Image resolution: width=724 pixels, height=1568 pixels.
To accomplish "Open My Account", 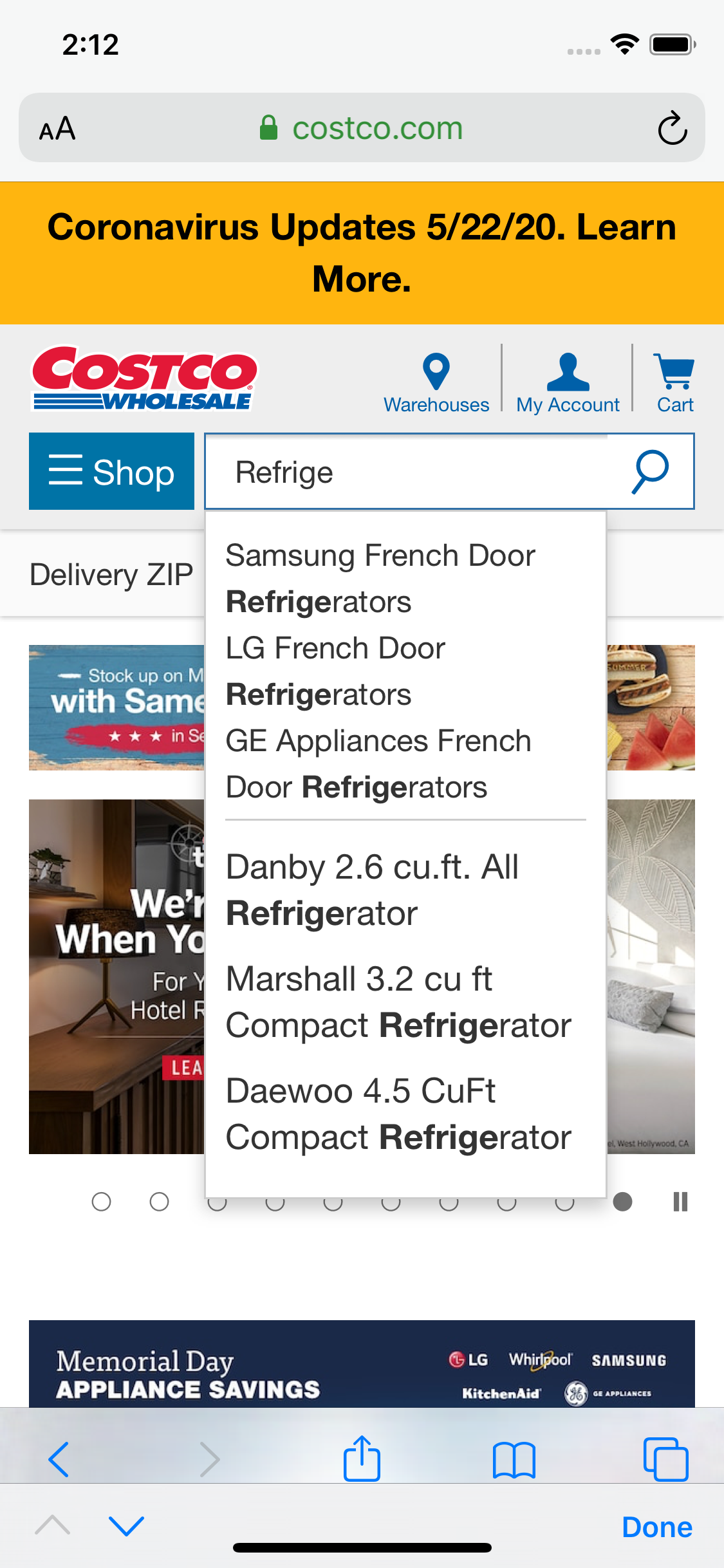I will pyautogui.click(x=567, y=383).
